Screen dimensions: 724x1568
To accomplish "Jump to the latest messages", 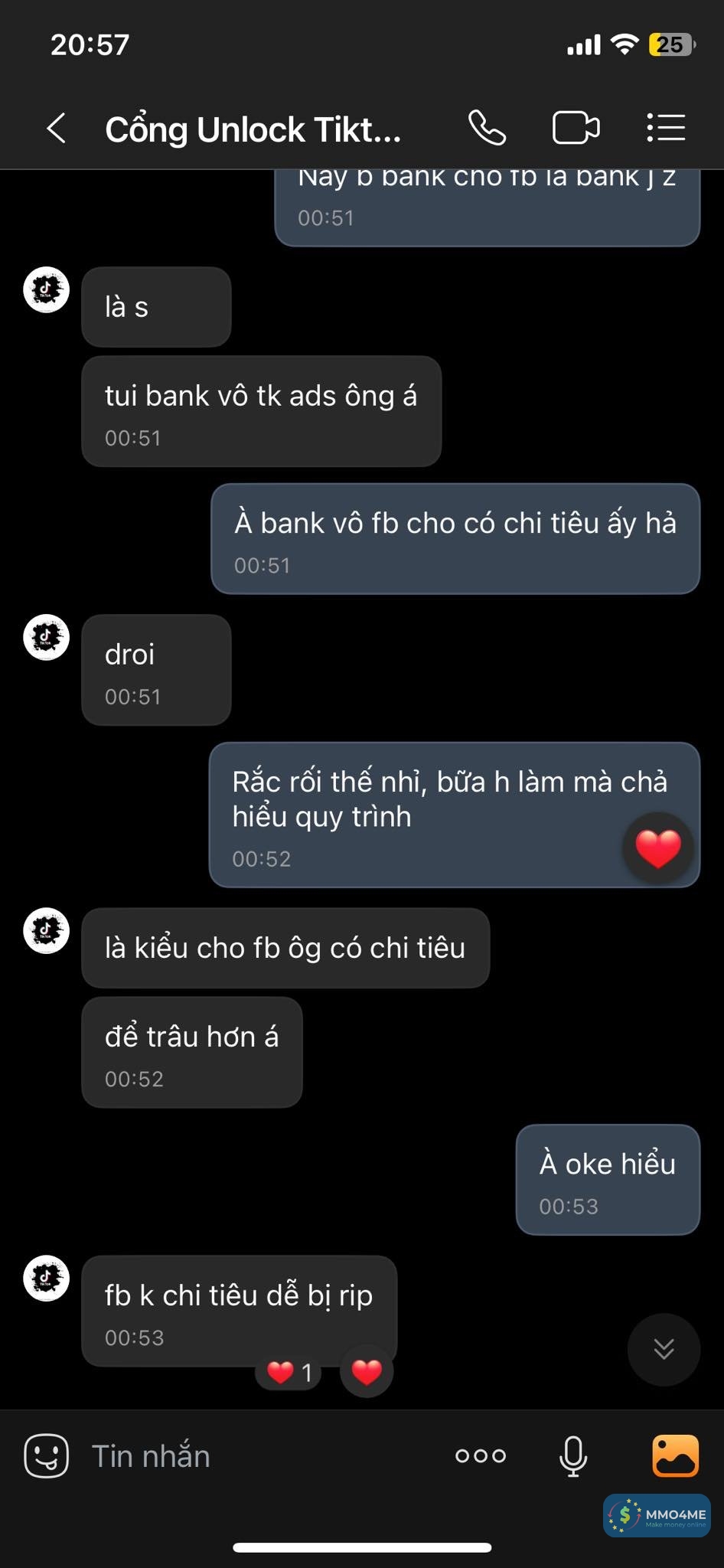I will point(663,1349).
